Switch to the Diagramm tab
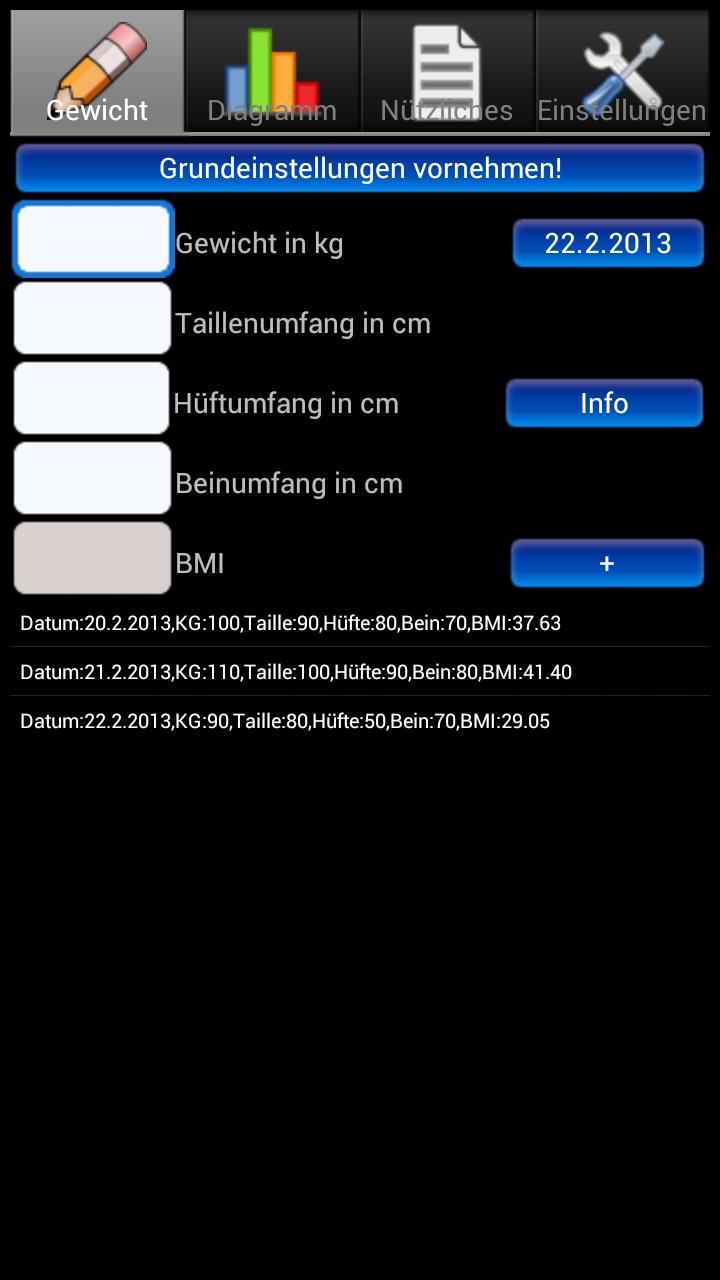 click(x=272, y=72)
